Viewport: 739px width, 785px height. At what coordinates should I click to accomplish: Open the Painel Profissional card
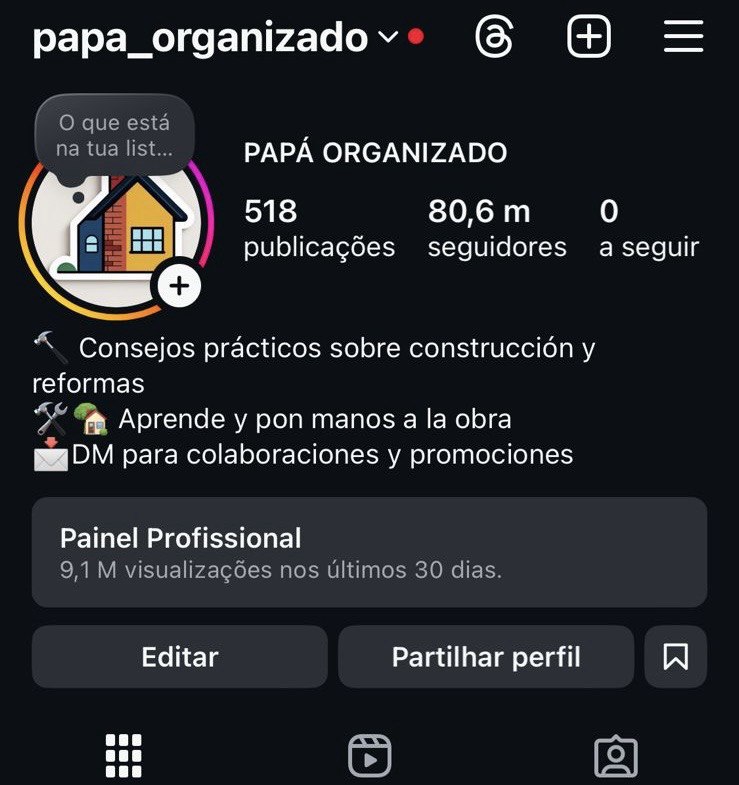tap(369, 552)
